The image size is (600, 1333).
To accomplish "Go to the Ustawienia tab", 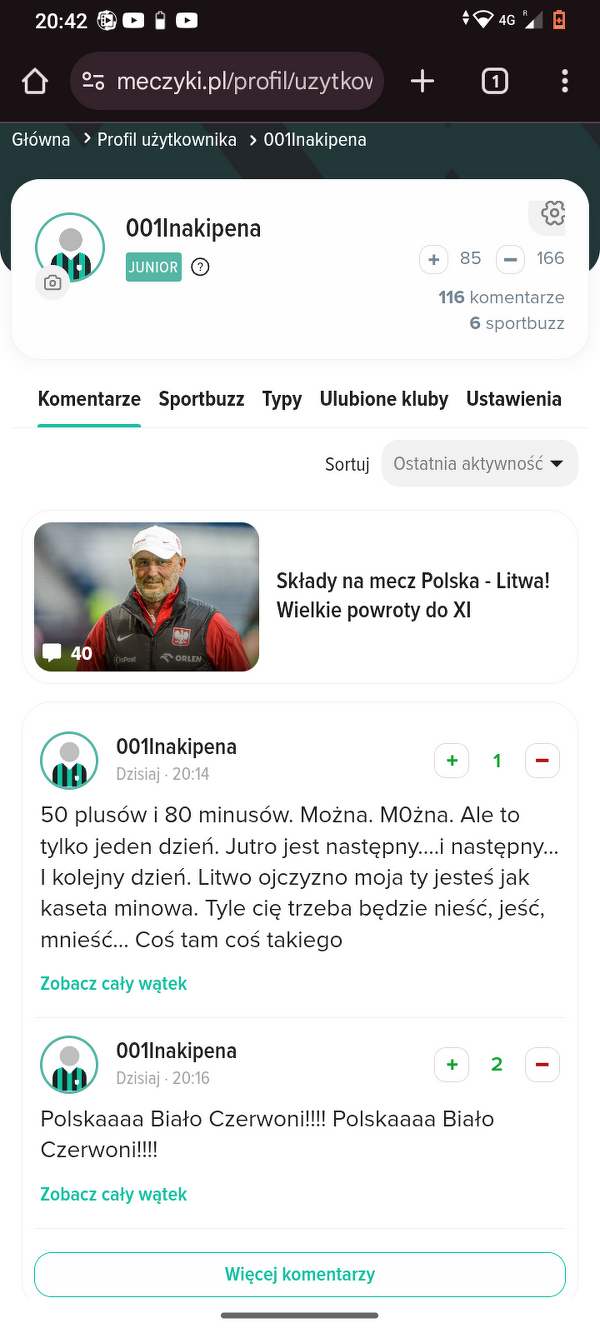I will [514, 399].
